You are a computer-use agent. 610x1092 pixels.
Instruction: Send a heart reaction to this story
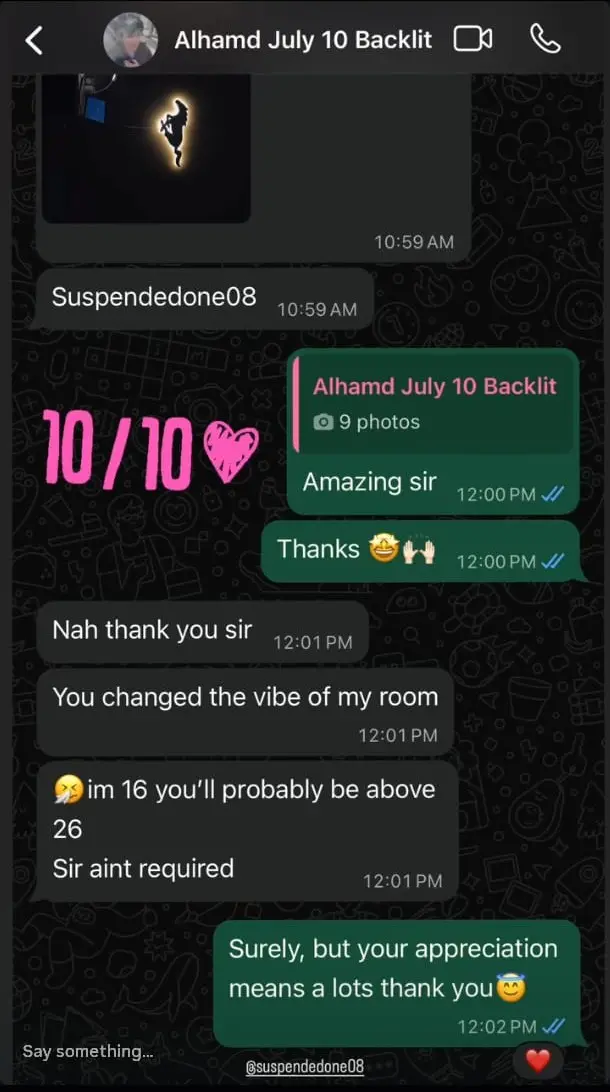pyautogui.click(x=538, y=1060)
